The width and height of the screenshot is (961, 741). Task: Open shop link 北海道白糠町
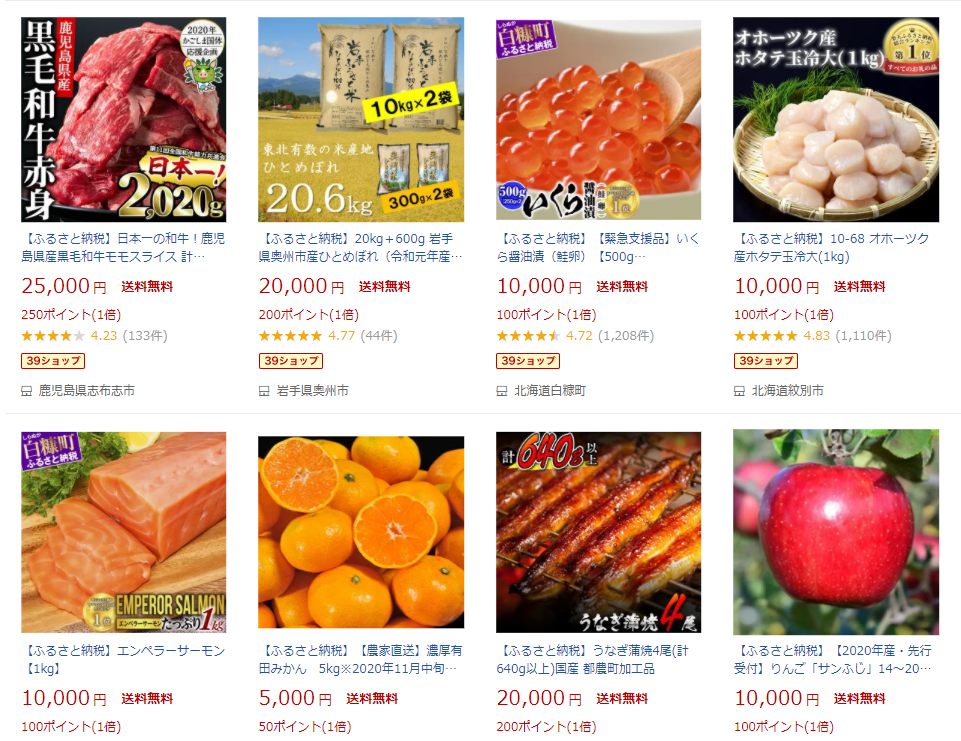pyautogui.click(x=549, y=391)
